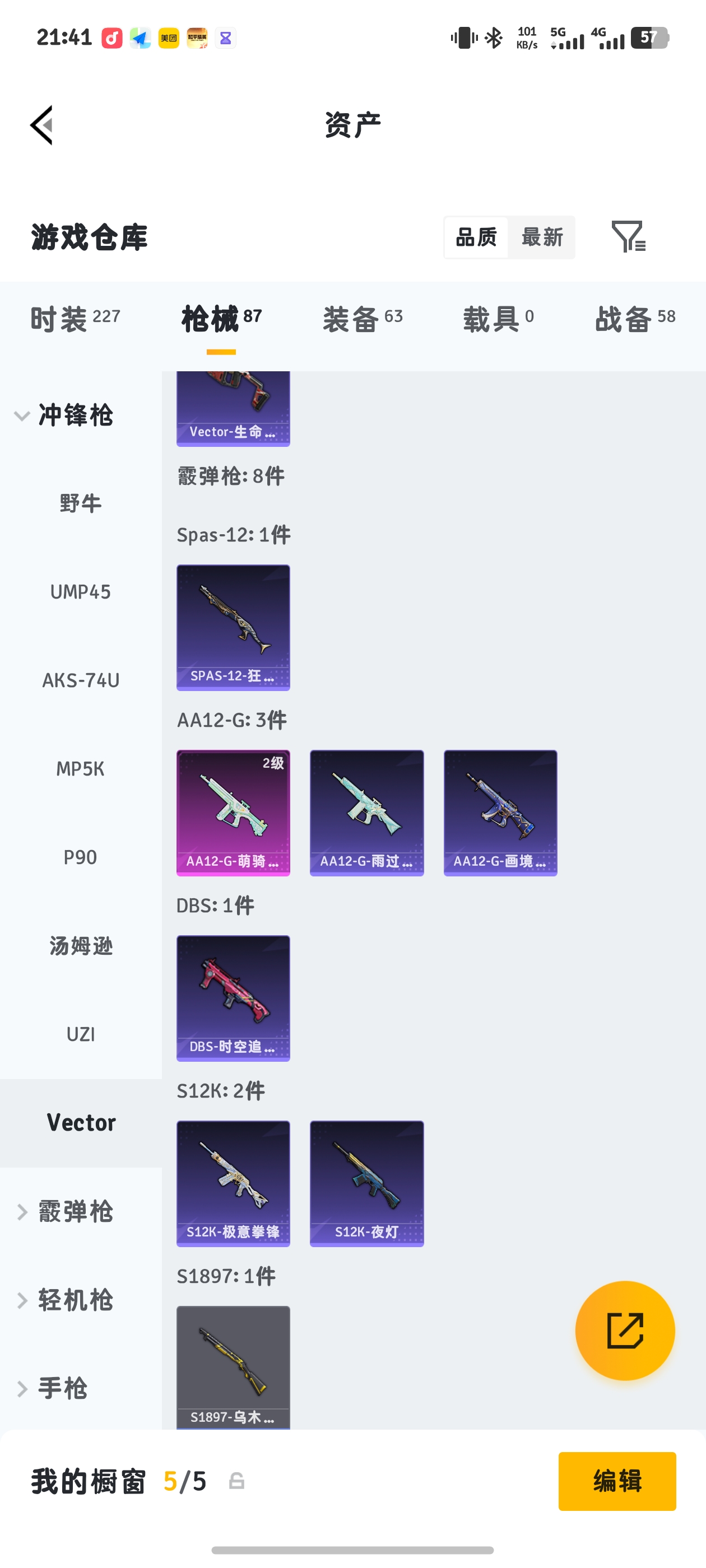
Task: Open the AA12-G-萌骑 skin card
Action: tap(233, 813)
